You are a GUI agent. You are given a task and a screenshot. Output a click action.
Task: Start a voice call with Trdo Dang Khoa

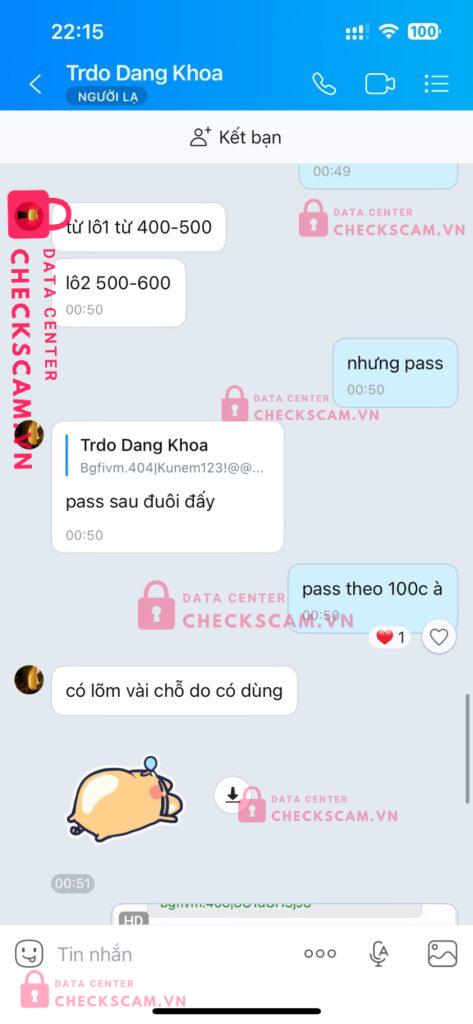324,84
